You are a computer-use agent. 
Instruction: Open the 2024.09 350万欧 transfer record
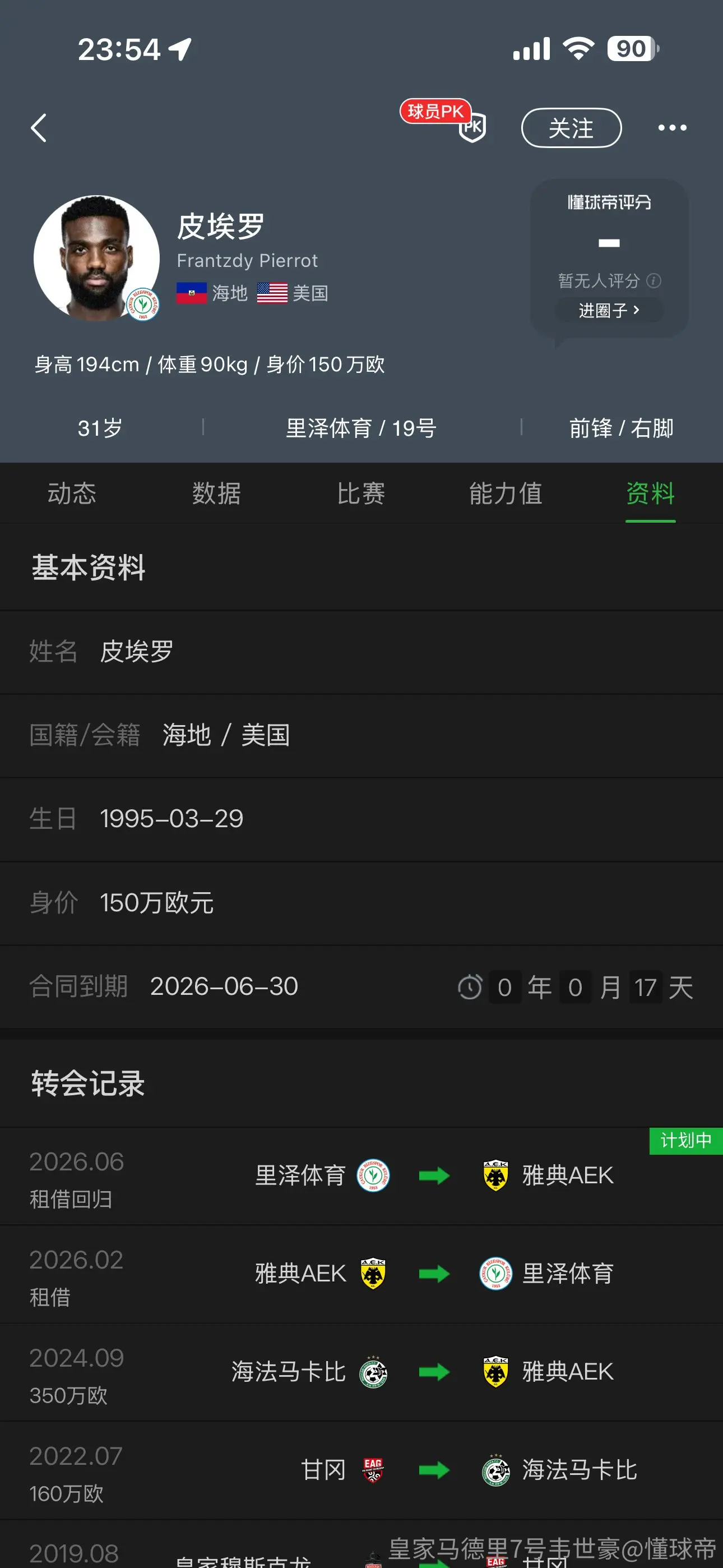[x=361, y=1372]
